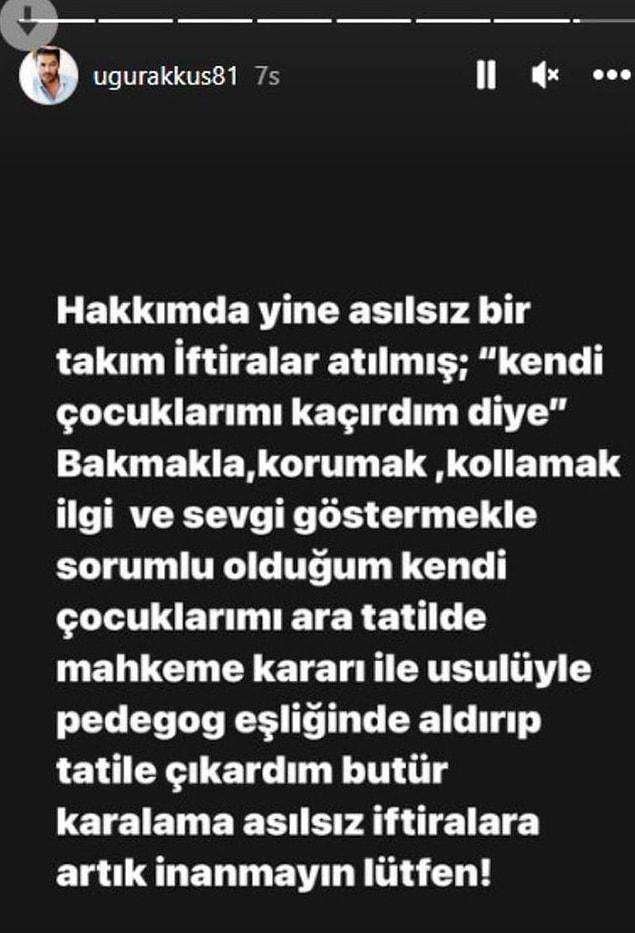
Task: Open the story overflow menu
Action: [x=611, y=76]
